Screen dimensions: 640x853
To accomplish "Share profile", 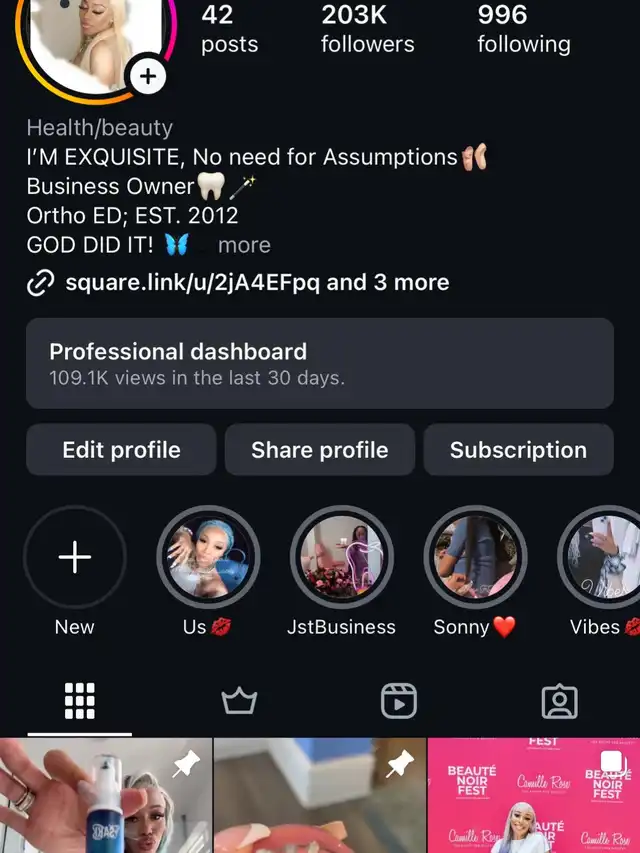I will (319, 450).
